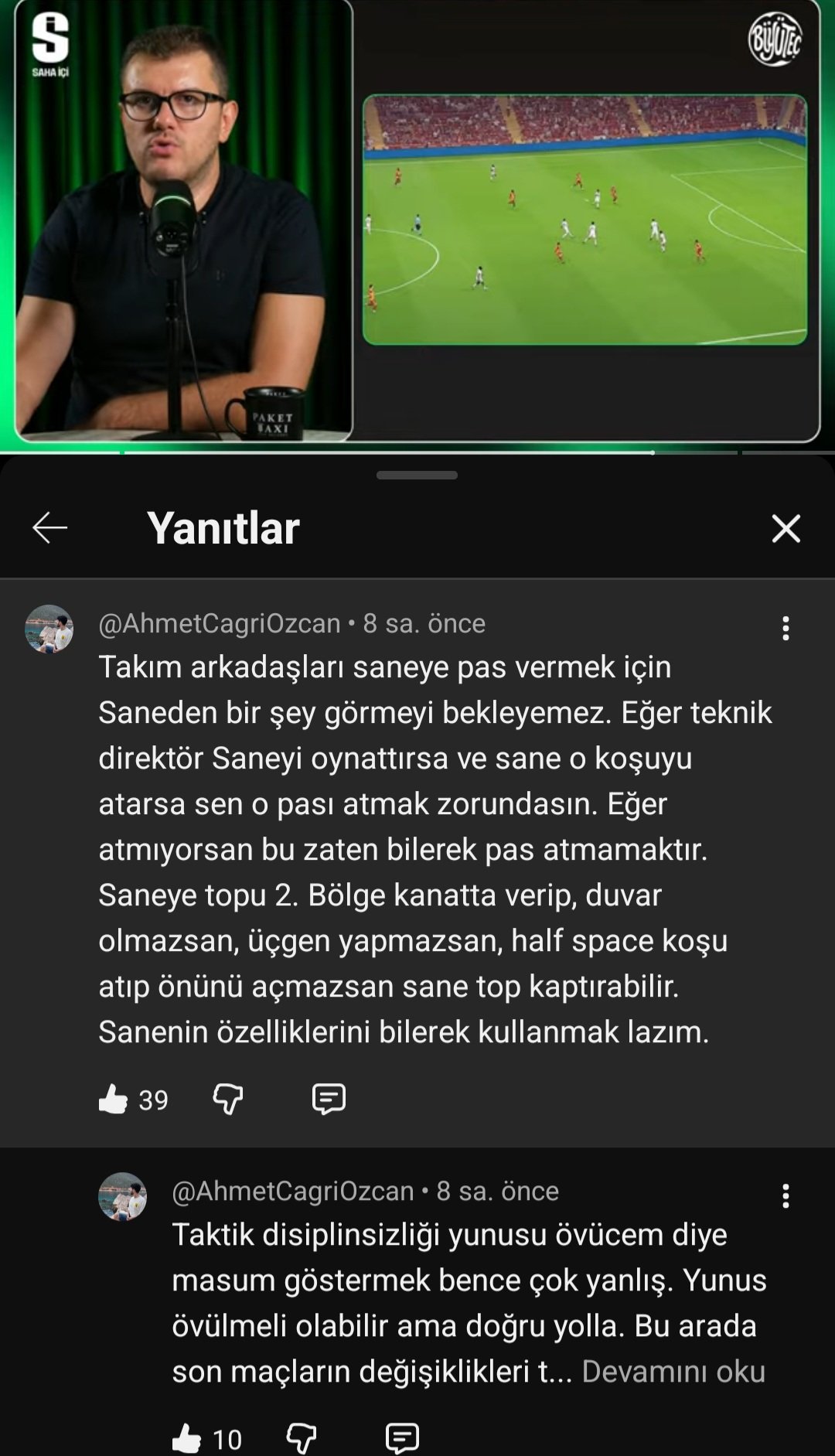Dislike the comment starting 'Takım arkadaşları'

click(228, 1099)
